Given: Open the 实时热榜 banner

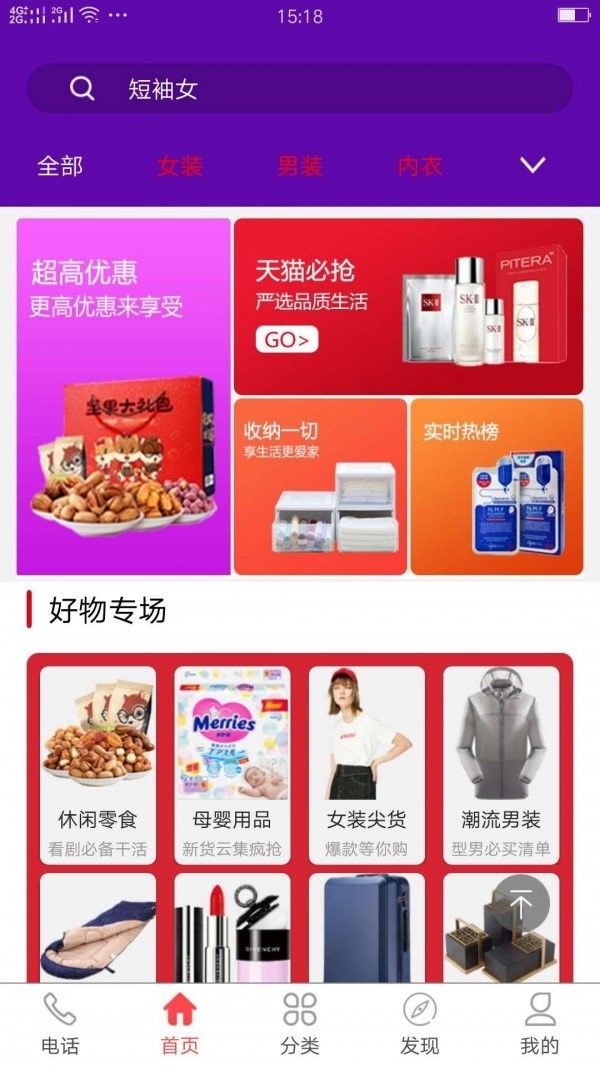Looking at the screenshot, I should point(496,487).
